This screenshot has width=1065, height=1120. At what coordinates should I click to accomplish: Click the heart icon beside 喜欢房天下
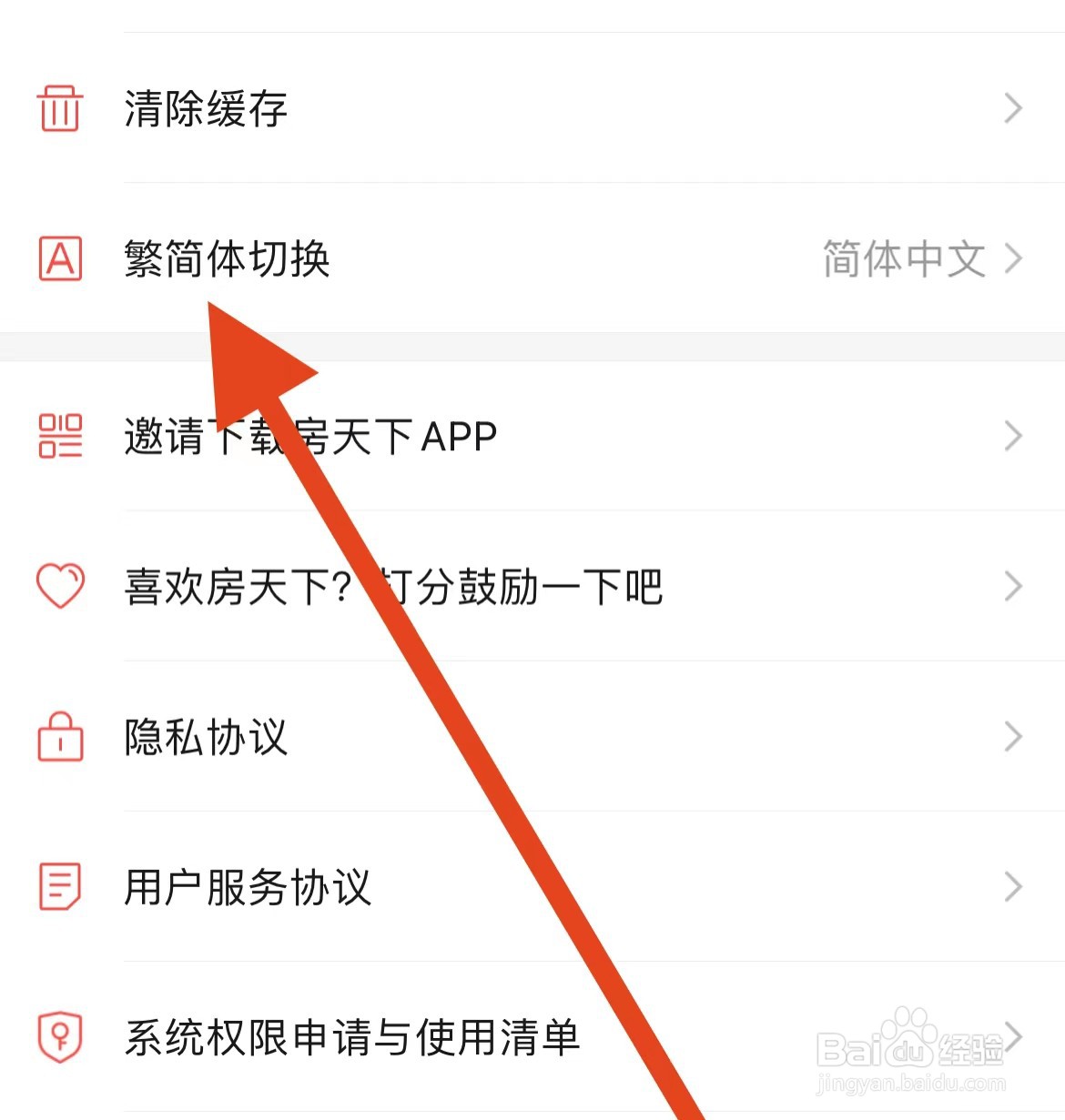(x=59, y=587)
